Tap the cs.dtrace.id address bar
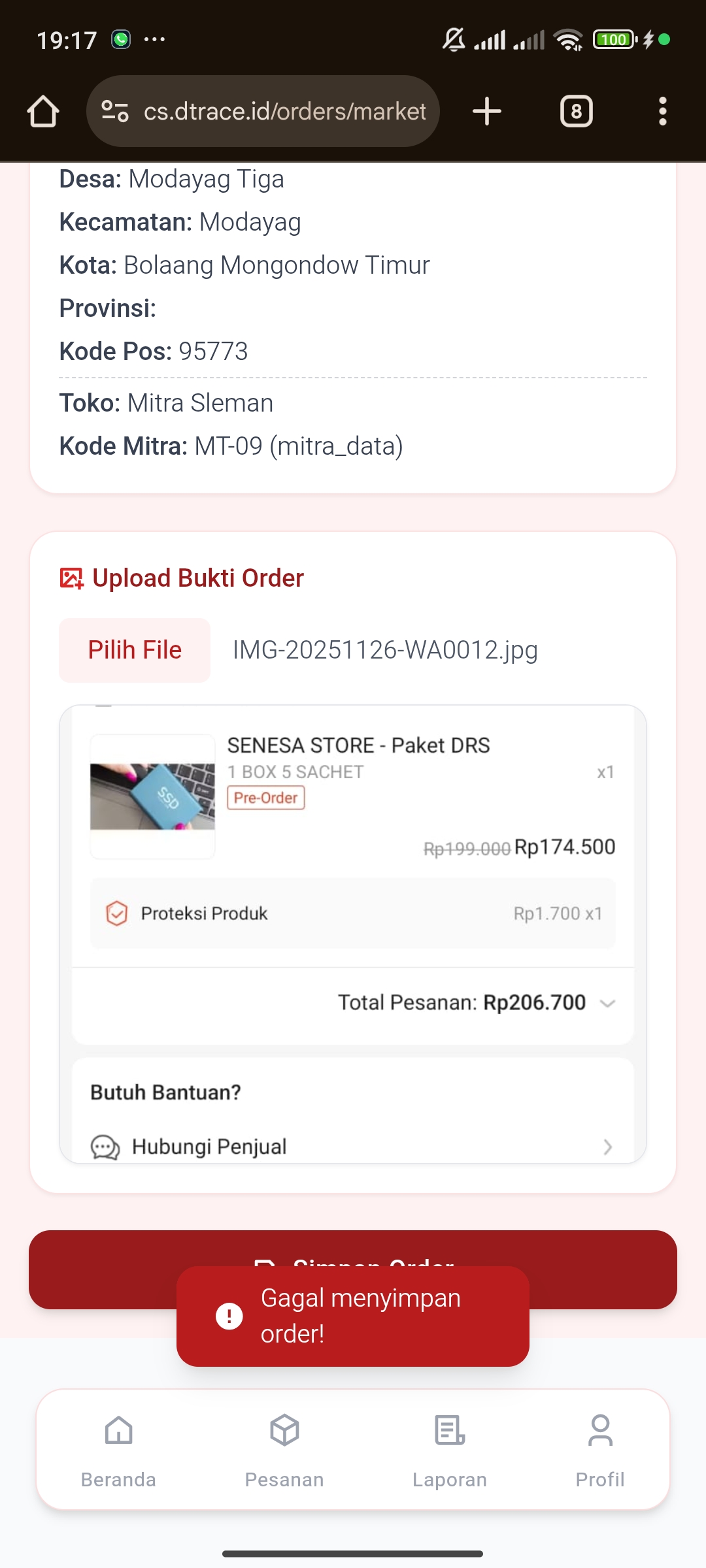706x1568 pixels. tap(275, 111)
